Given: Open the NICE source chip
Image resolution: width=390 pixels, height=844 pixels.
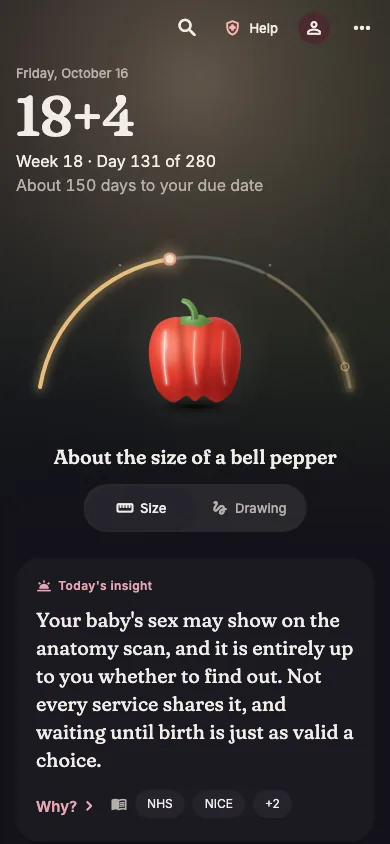Looking at the screenshot, I should tap(218, 804).
